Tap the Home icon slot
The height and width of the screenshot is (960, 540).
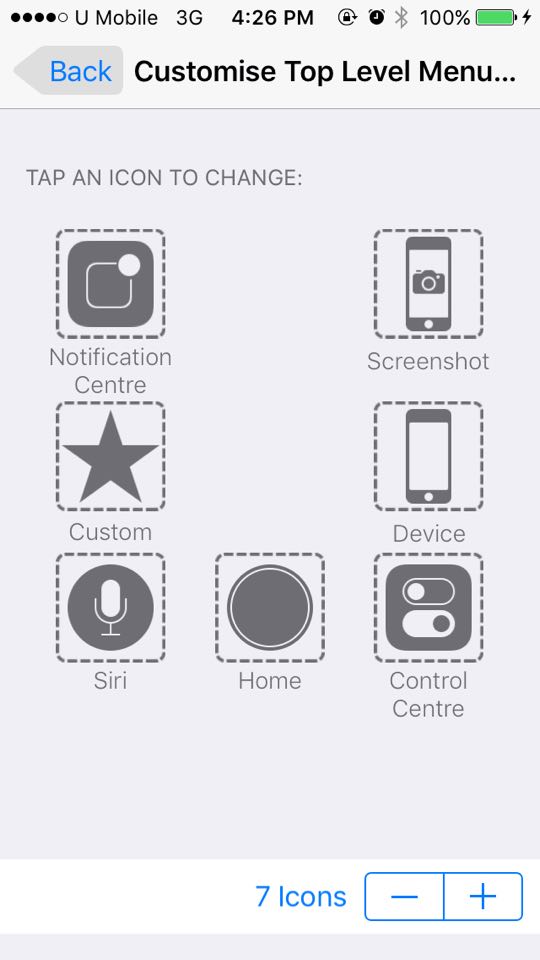[x=270, y=608]
